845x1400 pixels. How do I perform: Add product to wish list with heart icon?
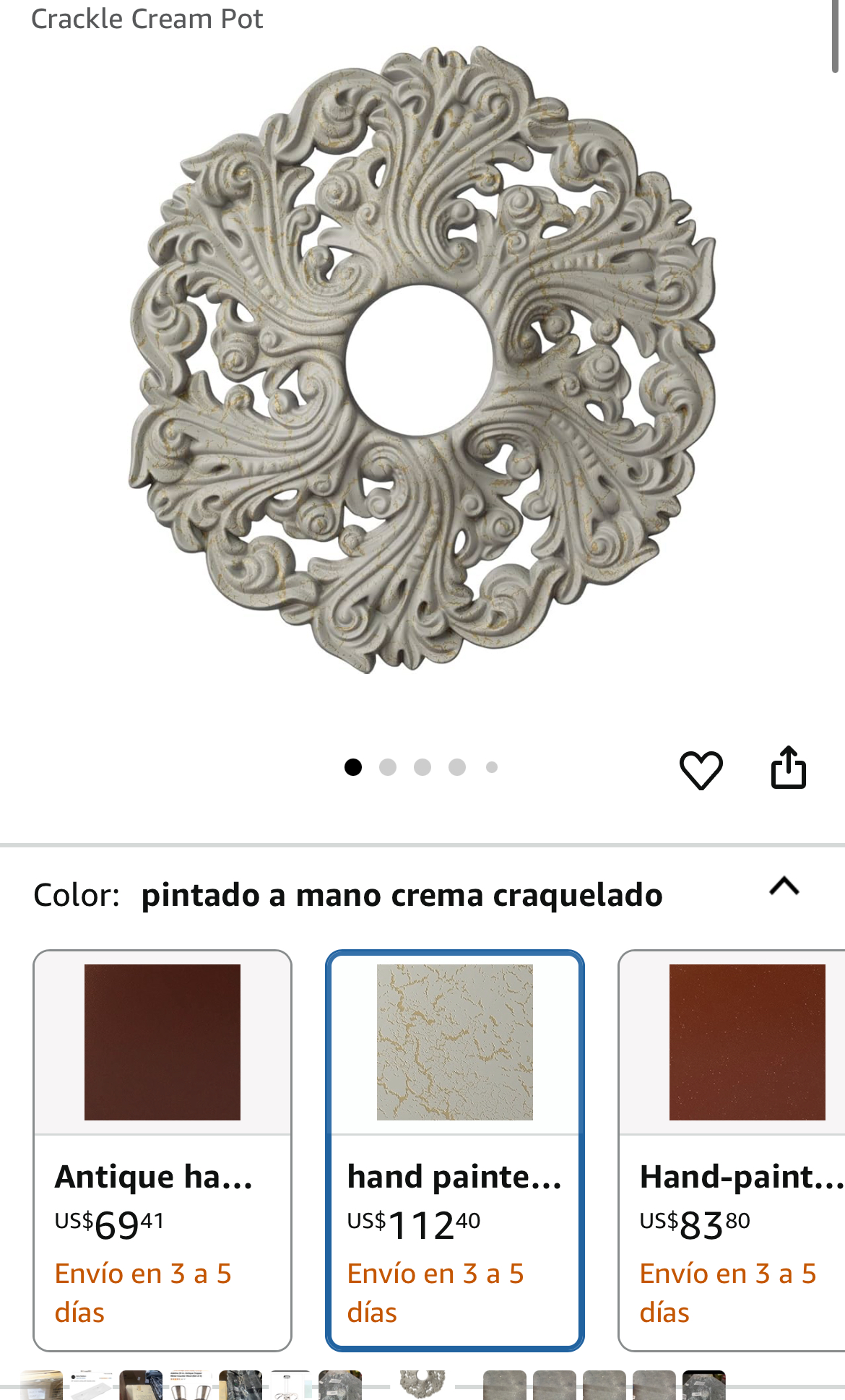pyautogui.click(x=701, y=769)
